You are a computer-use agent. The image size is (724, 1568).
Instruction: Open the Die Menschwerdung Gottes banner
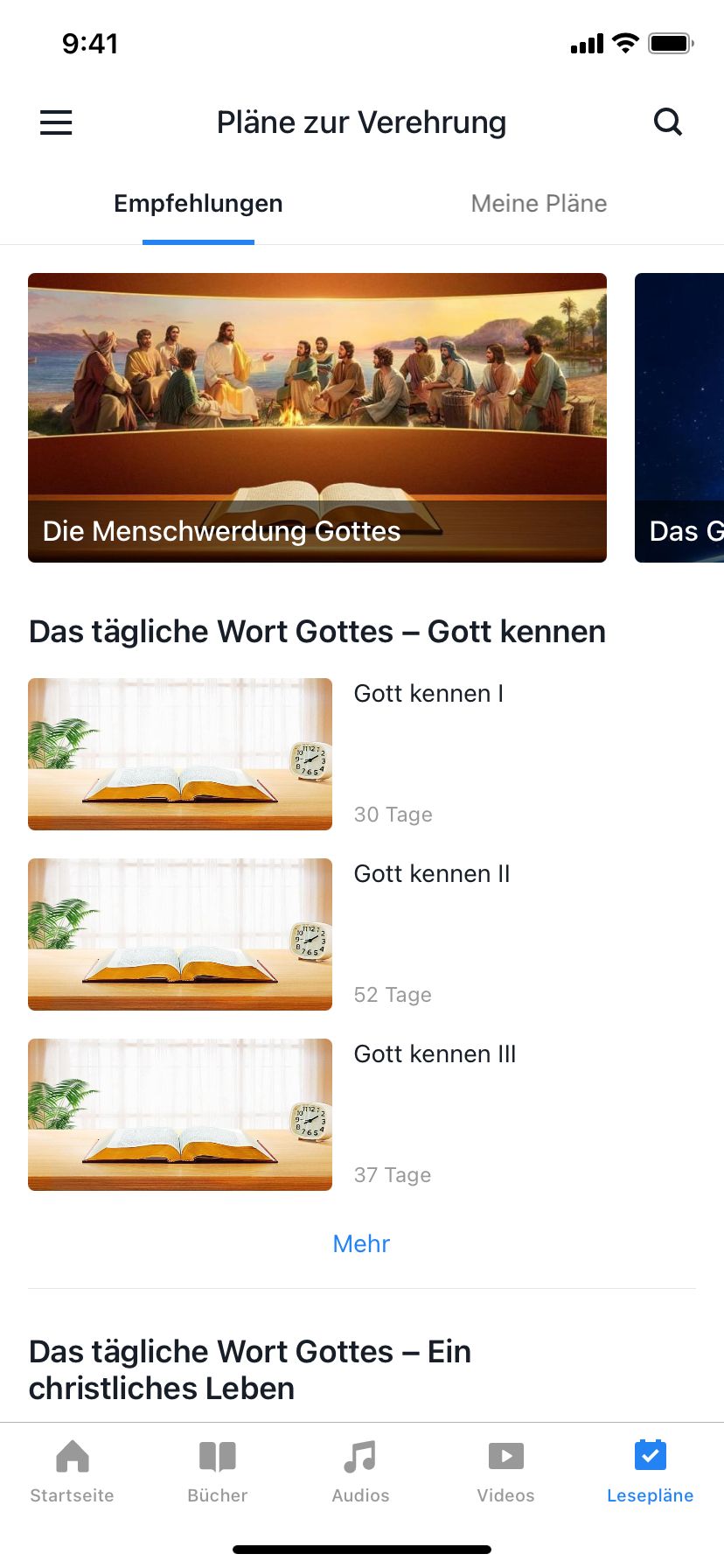click(317, 417)
